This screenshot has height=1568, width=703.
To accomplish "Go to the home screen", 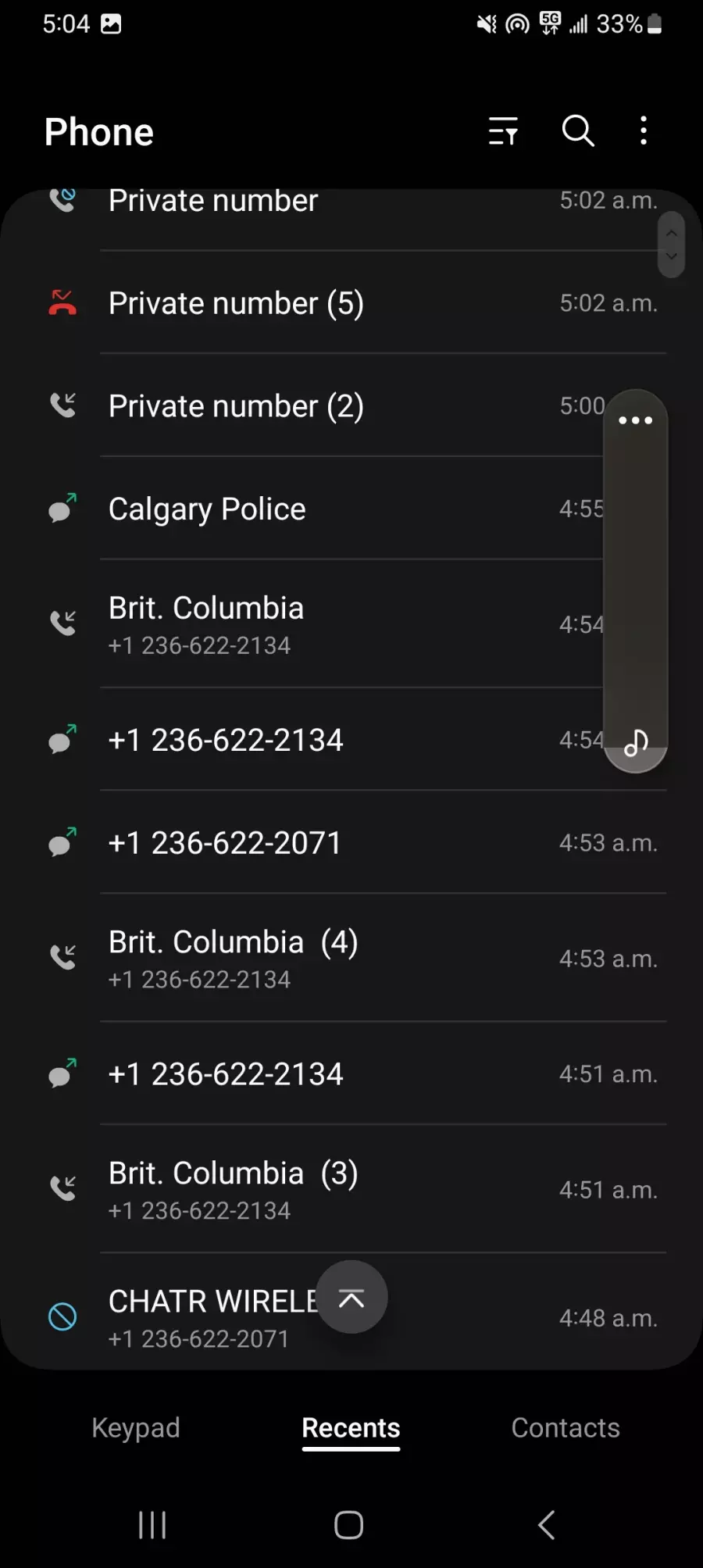I will click(x=349, y=1525).
